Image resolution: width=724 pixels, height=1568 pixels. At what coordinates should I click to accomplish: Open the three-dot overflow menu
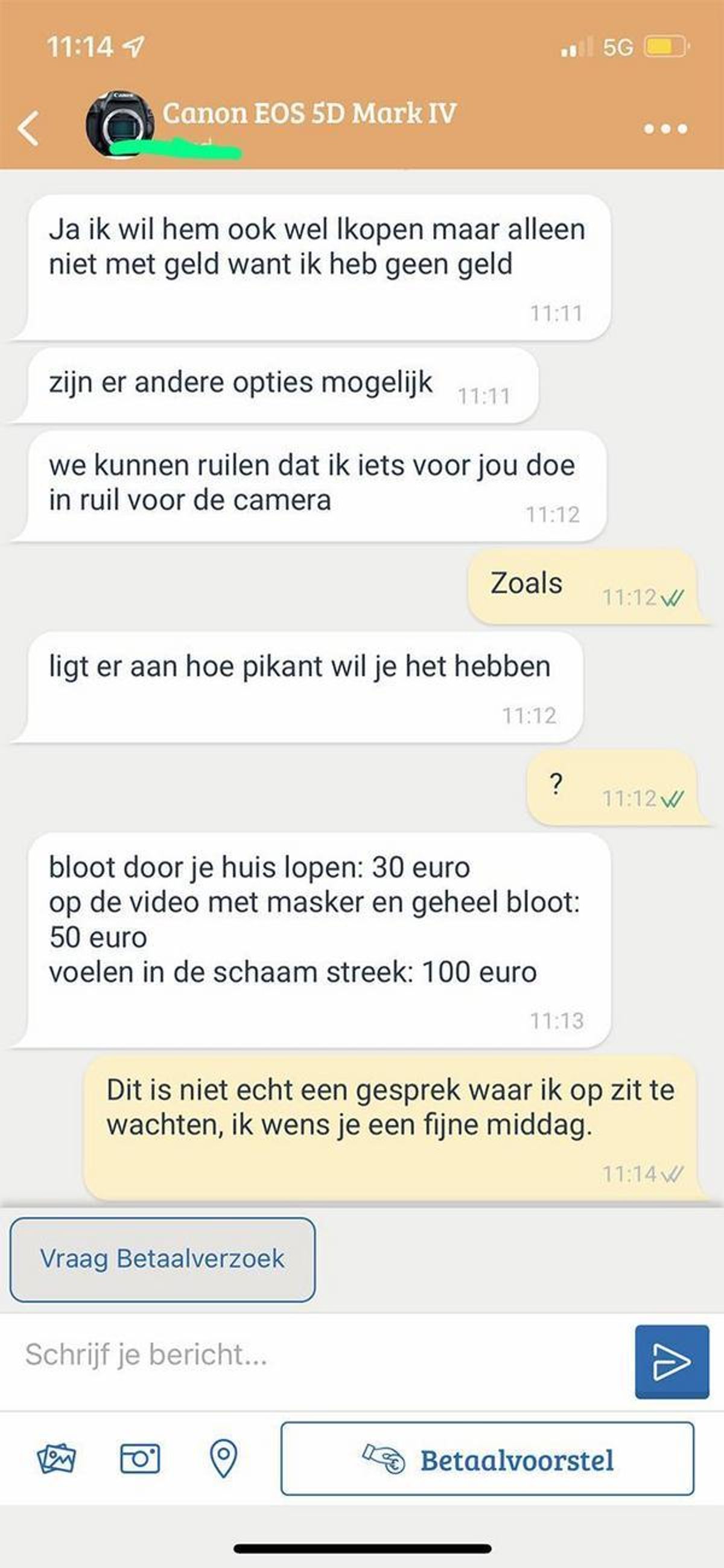tap(665, 129)
